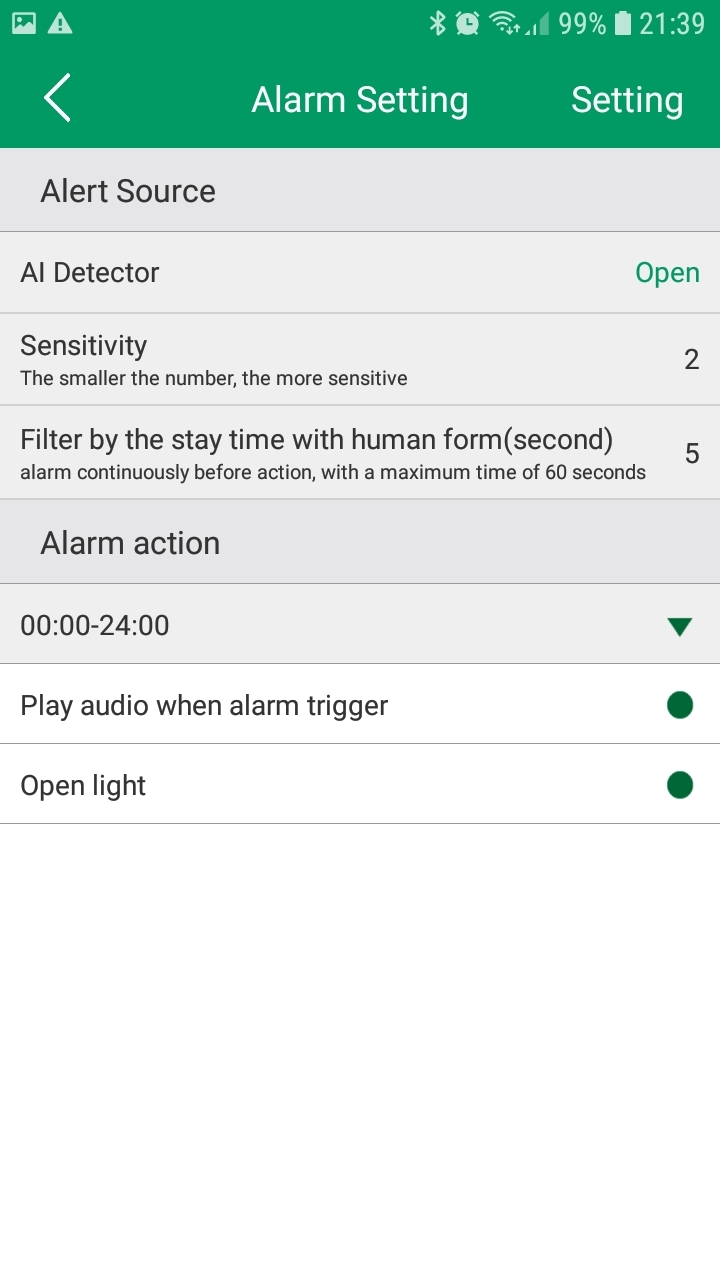Toggle the Open light option
720x1280 pixels.
(679, 786)
